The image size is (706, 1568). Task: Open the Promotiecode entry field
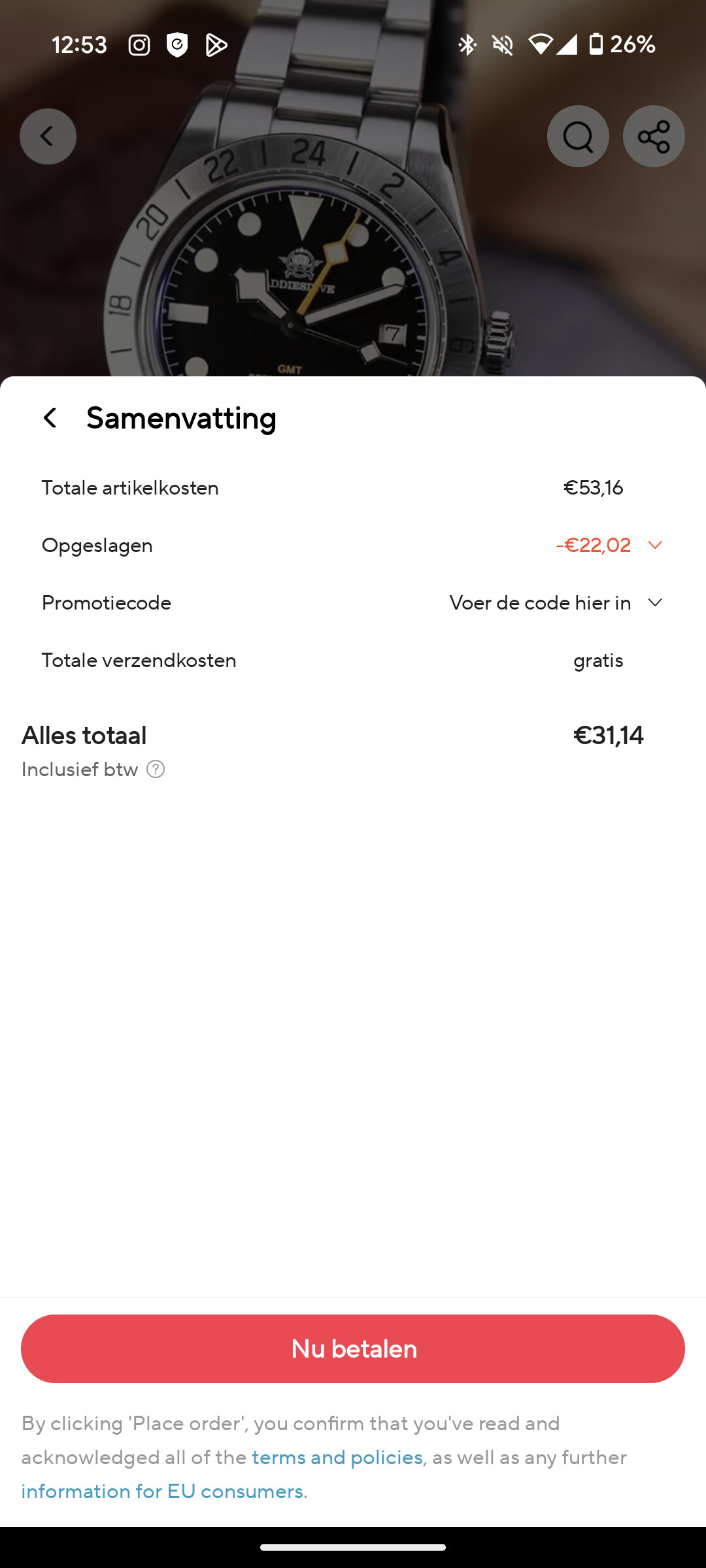556,602
